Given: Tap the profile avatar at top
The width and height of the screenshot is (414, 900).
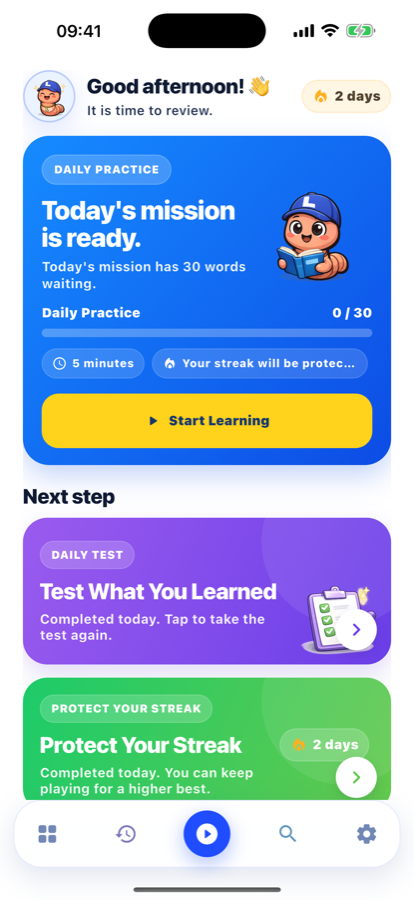Looking at the screenshot, I should tap(49, 96).
